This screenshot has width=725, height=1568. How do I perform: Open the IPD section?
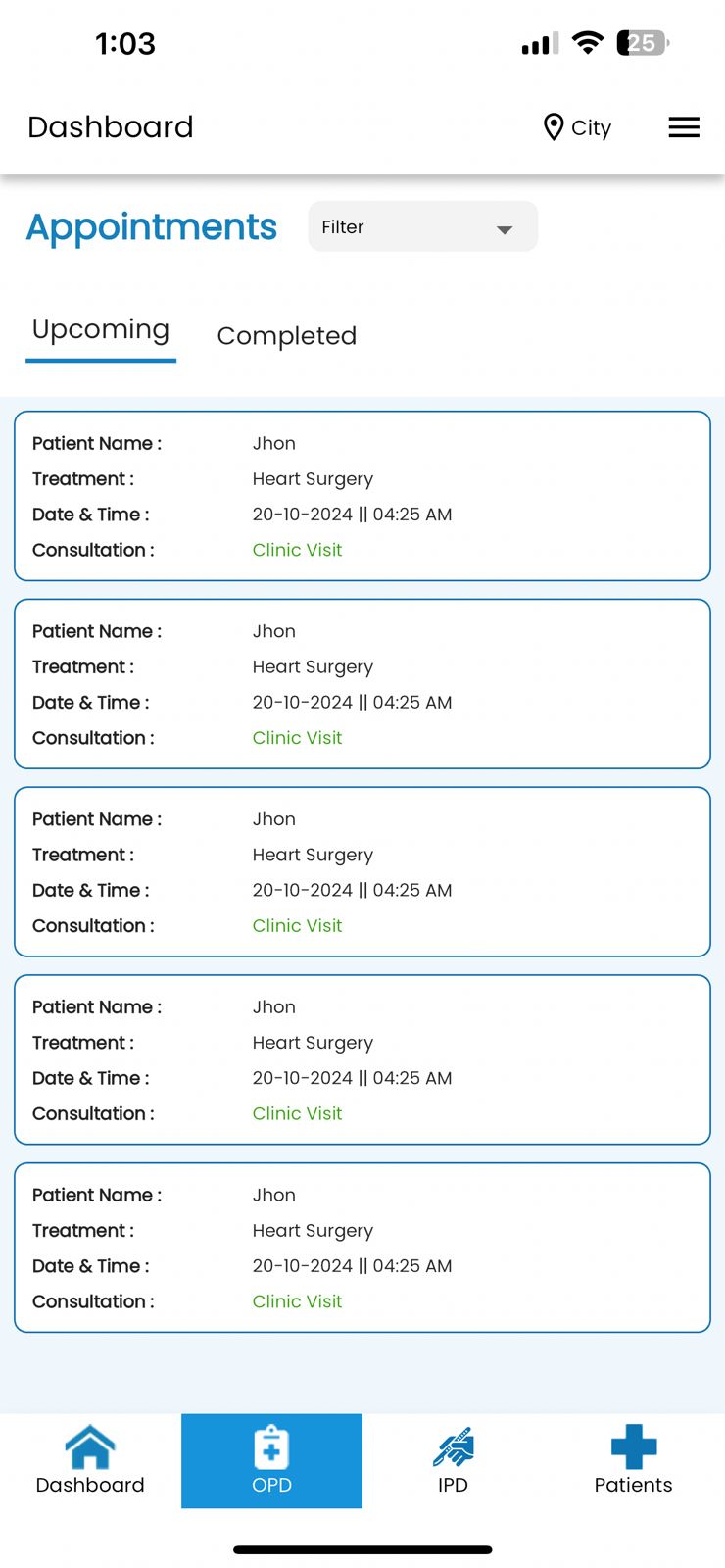(x=453, y=1460)
